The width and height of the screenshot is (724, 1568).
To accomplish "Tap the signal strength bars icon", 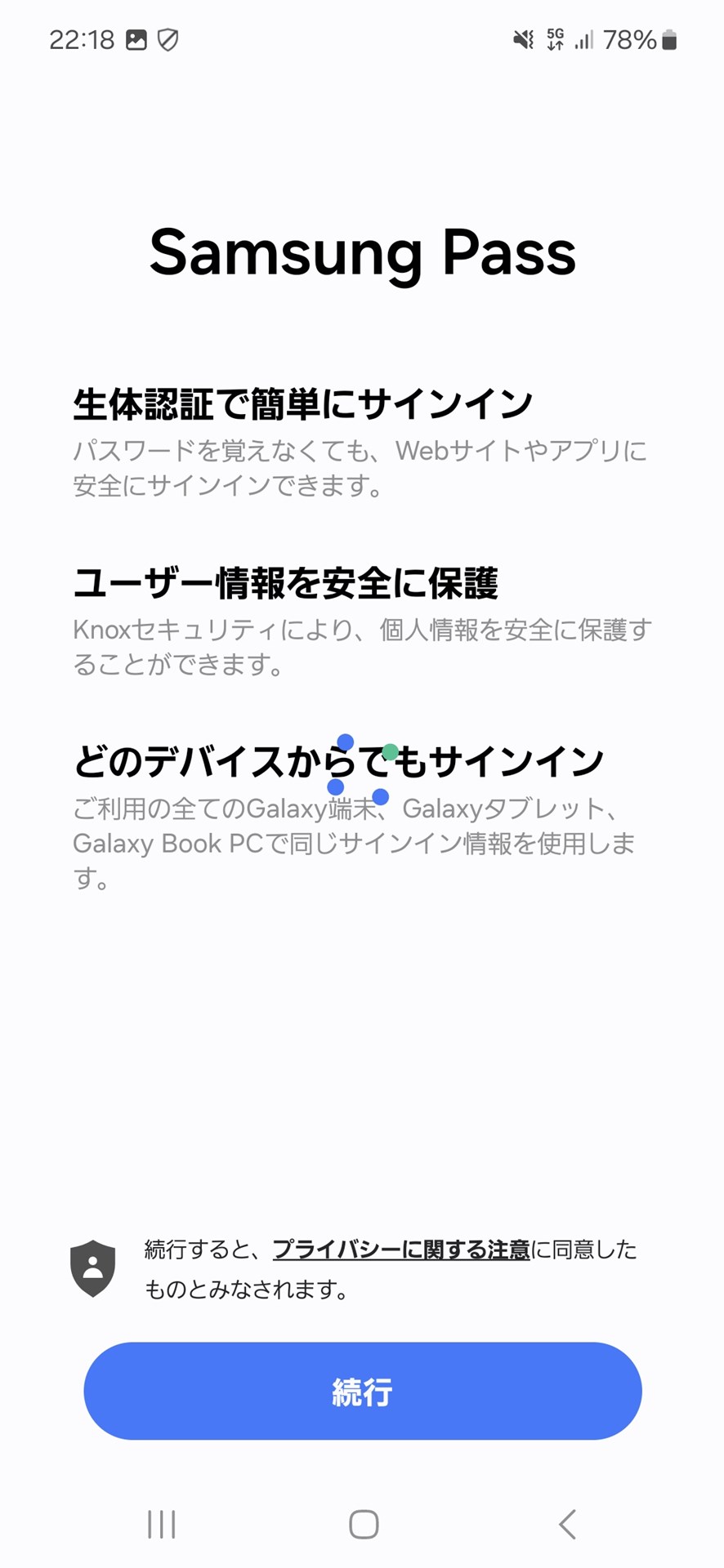I will (x=582, y=38).
